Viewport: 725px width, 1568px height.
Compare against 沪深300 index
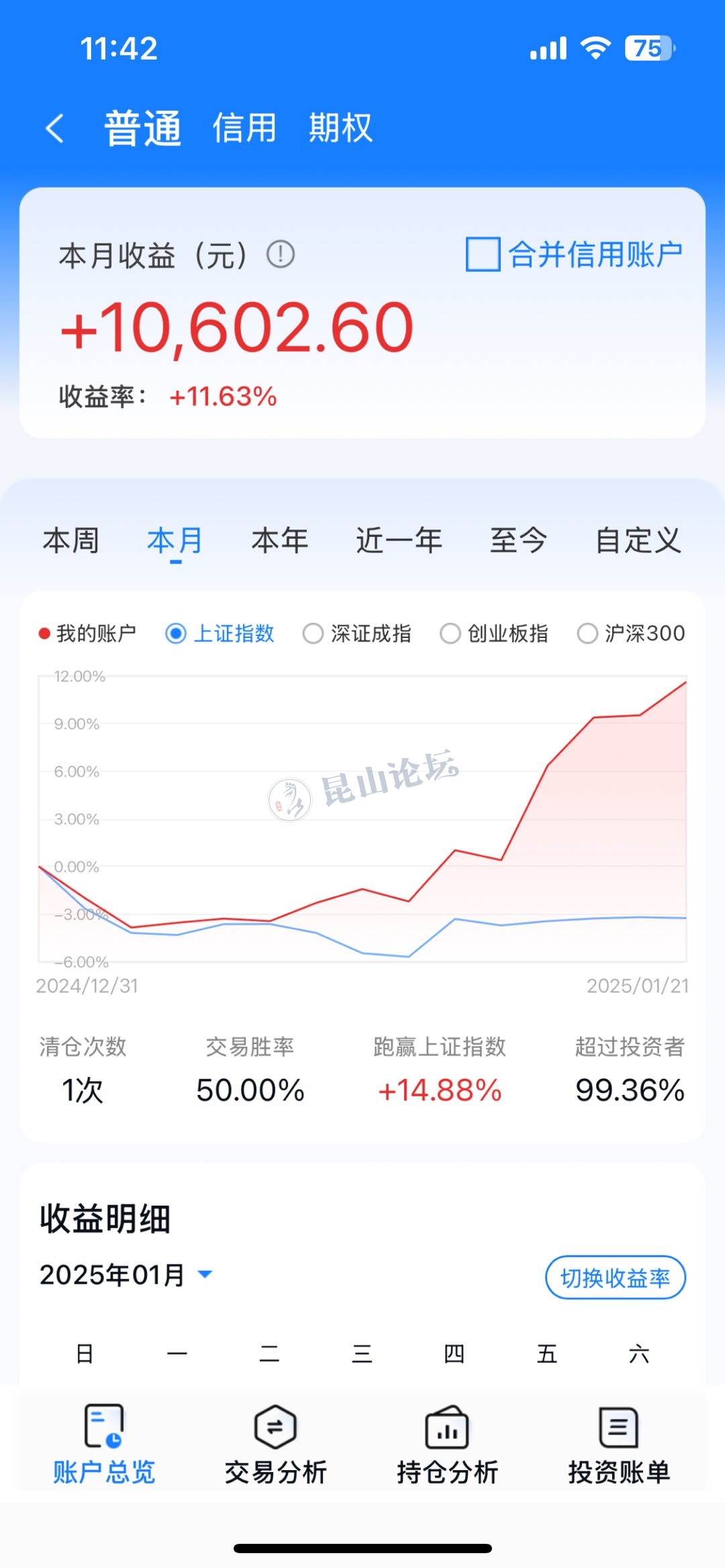tap(588, 633)
